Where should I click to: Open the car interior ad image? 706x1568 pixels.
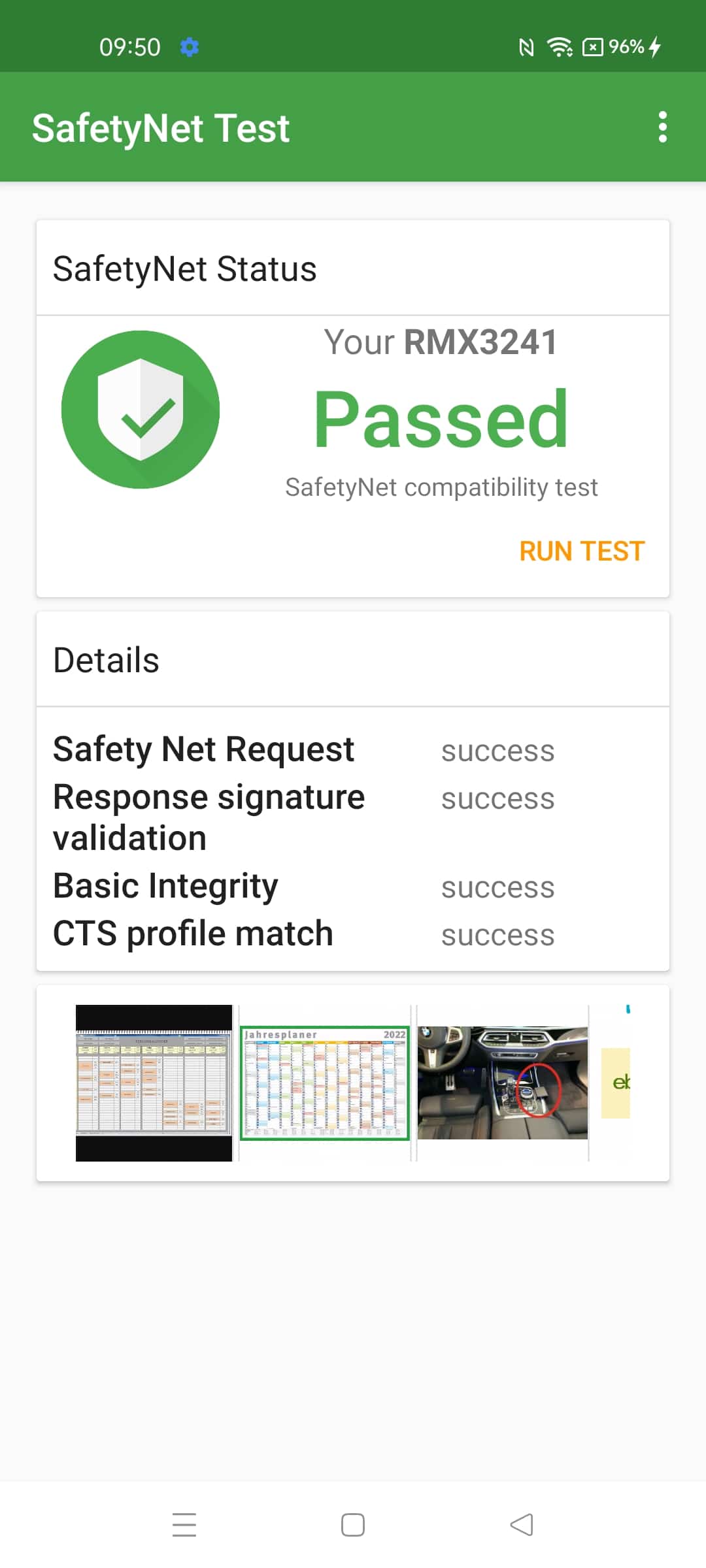pyautogui.click(x=503, y=1083)
